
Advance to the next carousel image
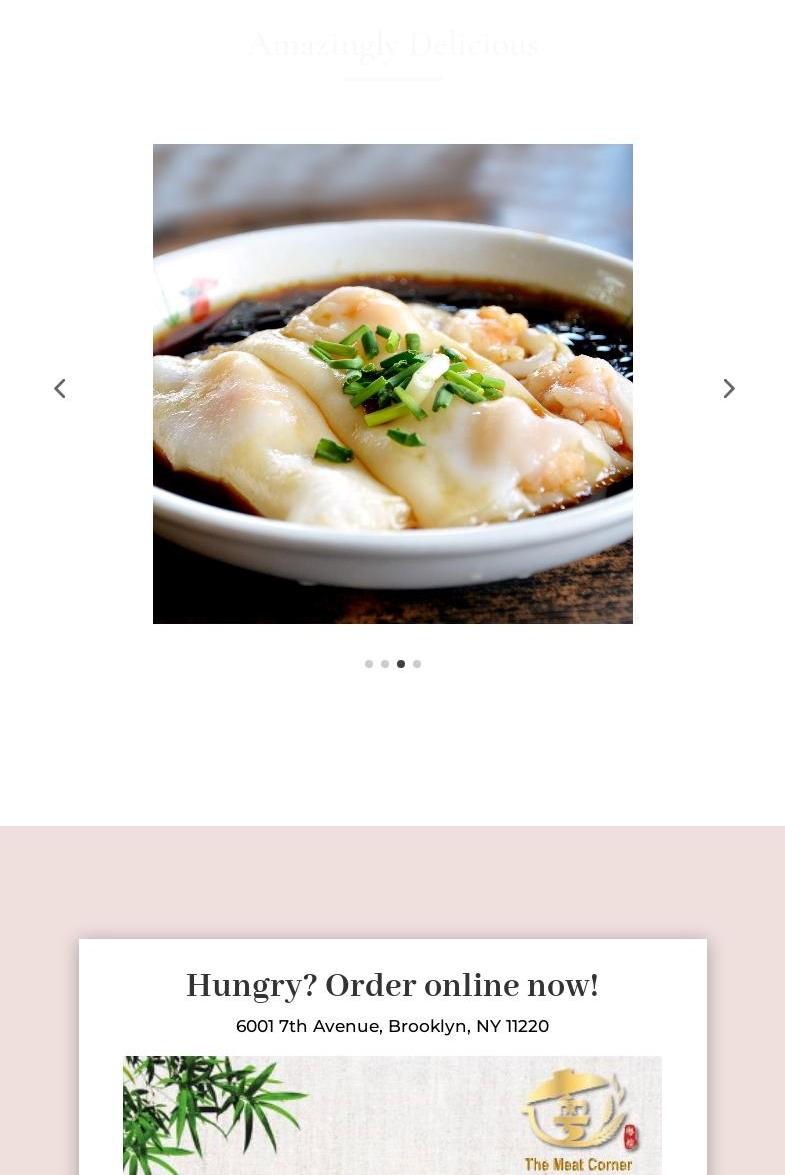[729, 388]
